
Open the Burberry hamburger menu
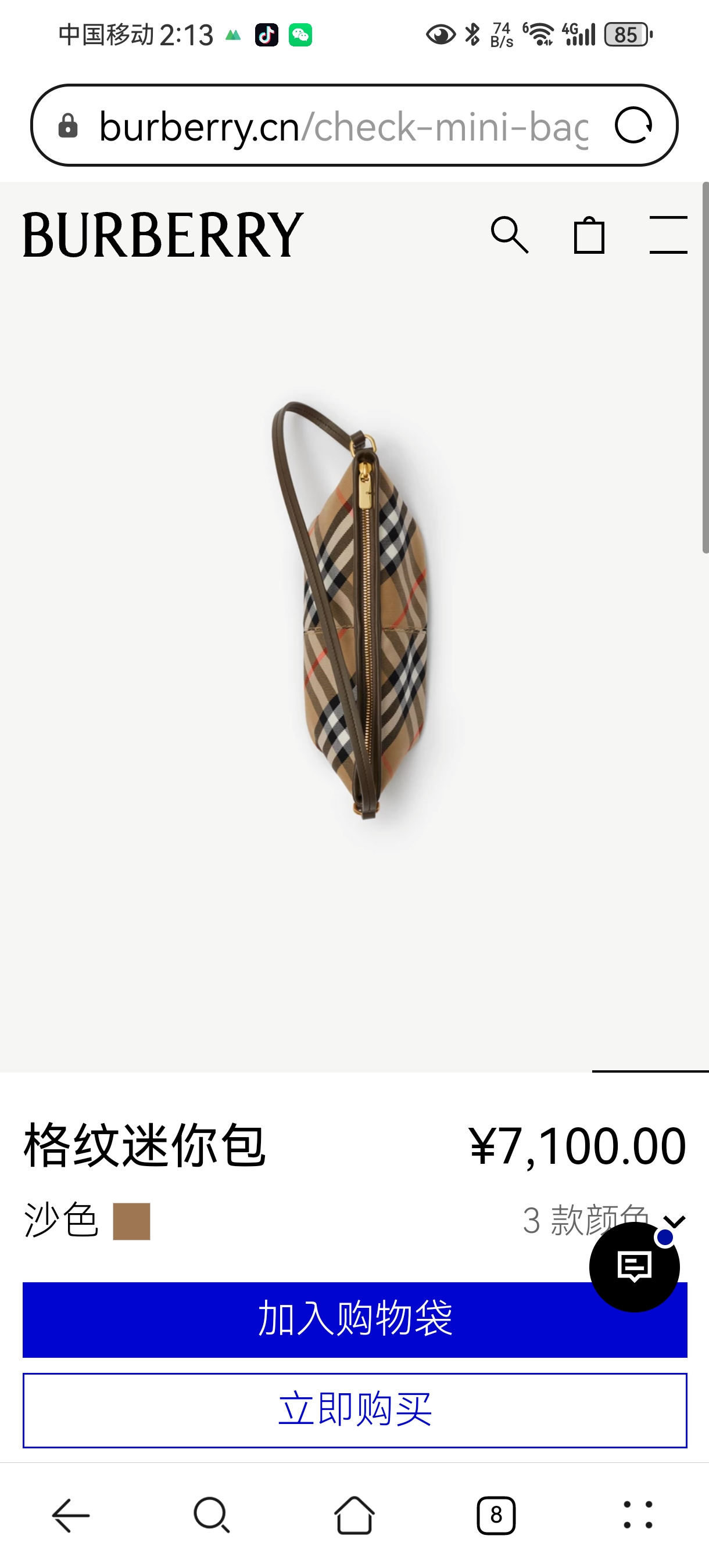point(668,235)
